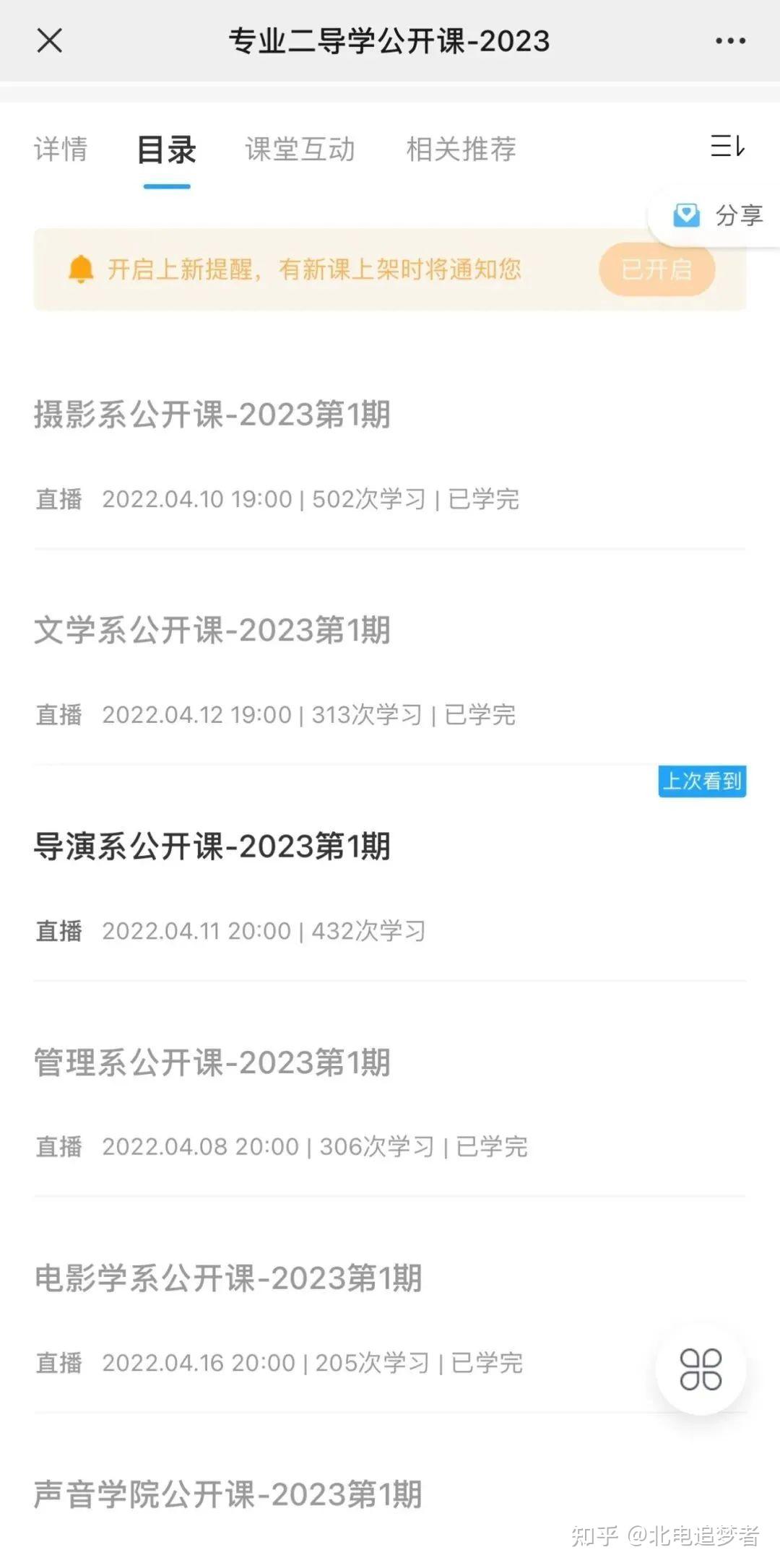This screenshot has height=1568, width=780.
Task: Switch to the 详情 tab
Action: point(61,150)
